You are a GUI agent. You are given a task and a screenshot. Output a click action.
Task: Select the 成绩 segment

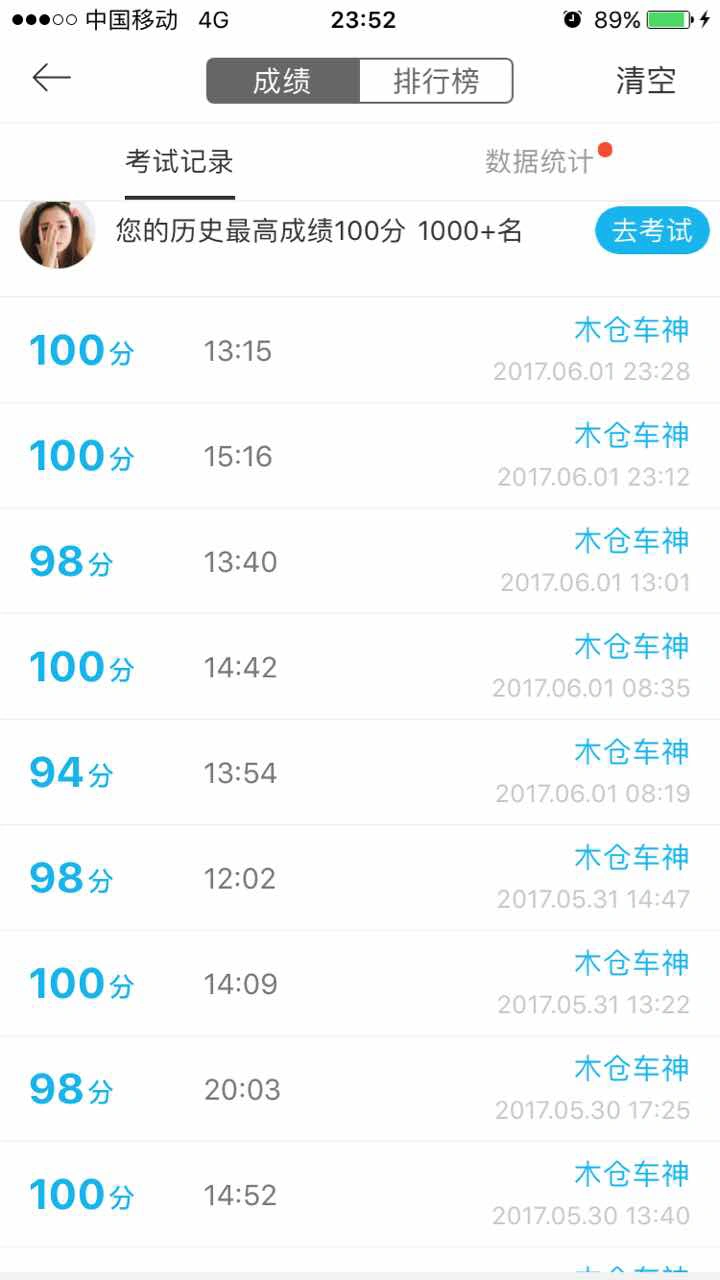pyautogui.click(x=283, y=81)
